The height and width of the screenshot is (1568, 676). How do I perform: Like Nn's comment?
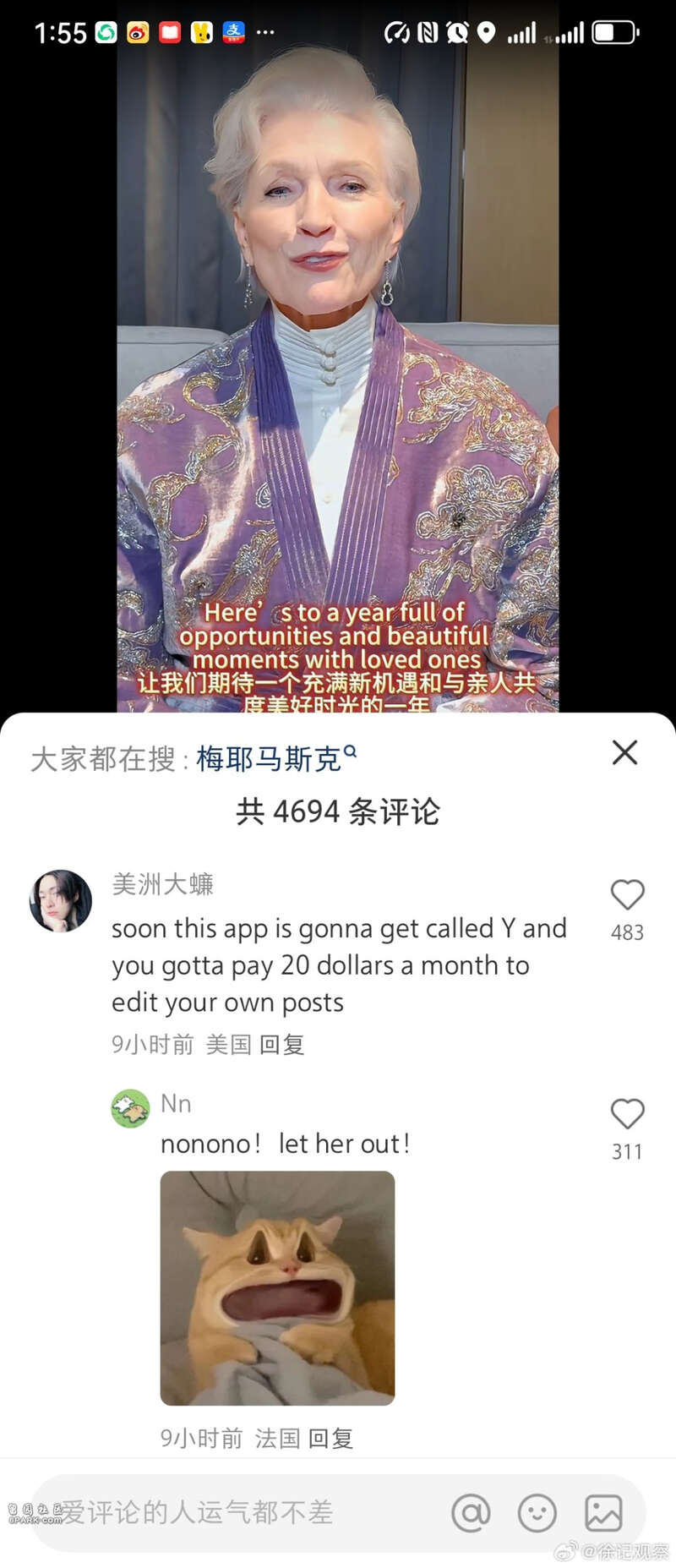click(627, 1114)
